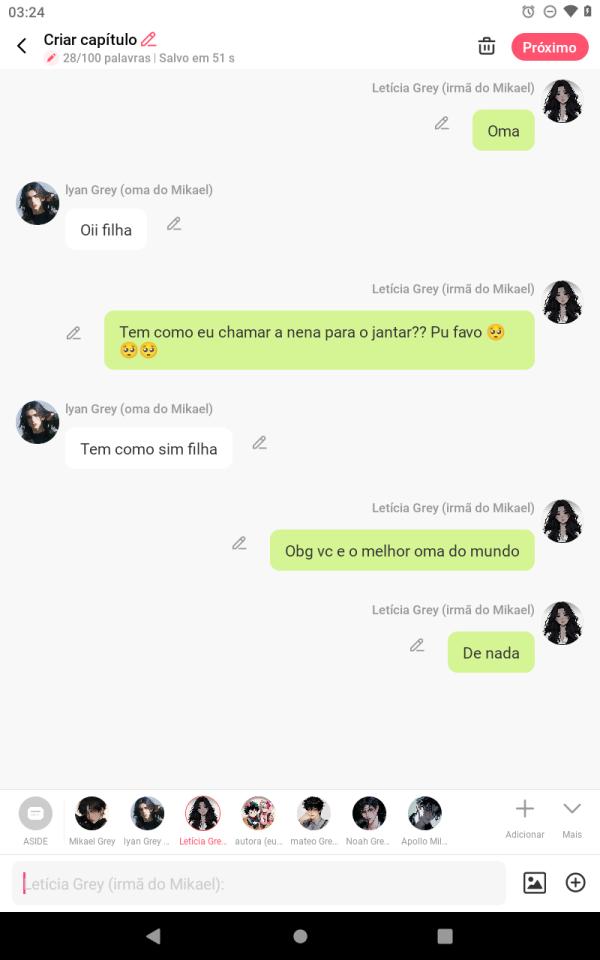Edit the chapter title pencil icon
This screenshot has width=600, height=960.
[x=149, y=40]
